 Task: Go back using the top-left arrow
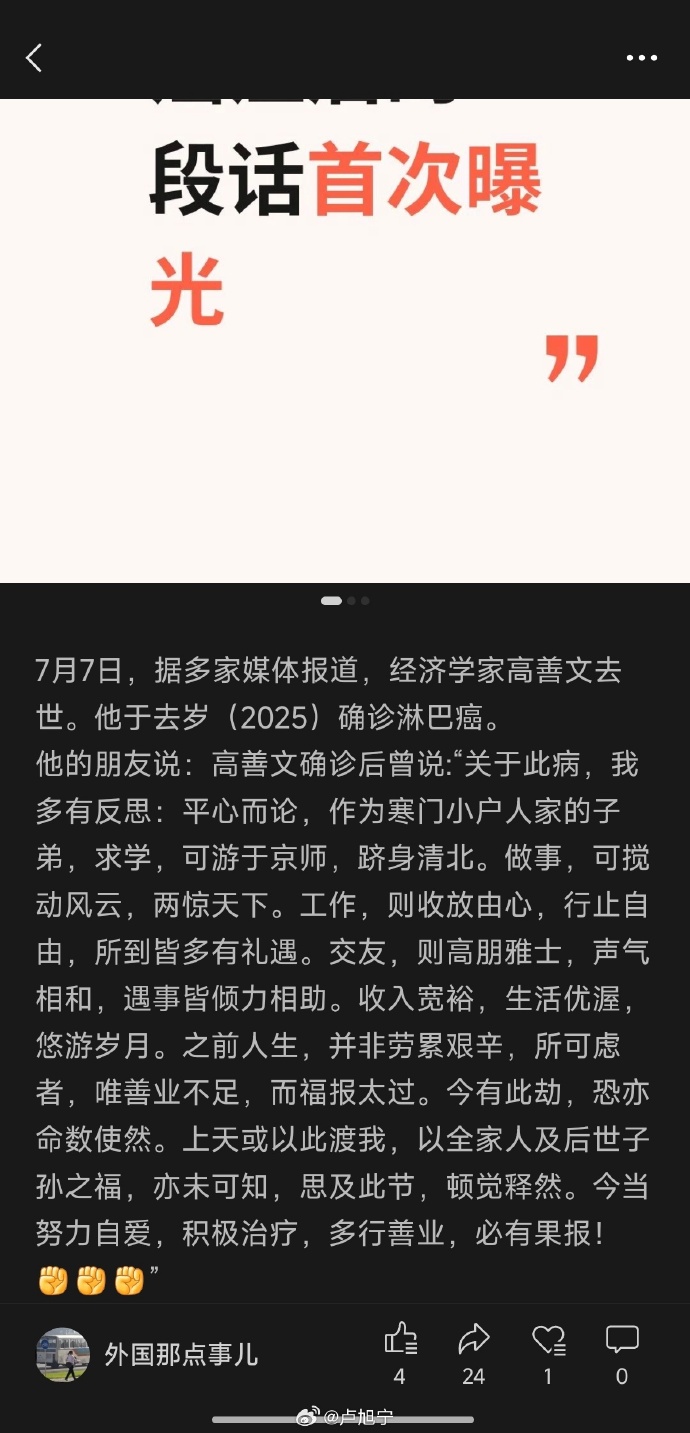34,58
